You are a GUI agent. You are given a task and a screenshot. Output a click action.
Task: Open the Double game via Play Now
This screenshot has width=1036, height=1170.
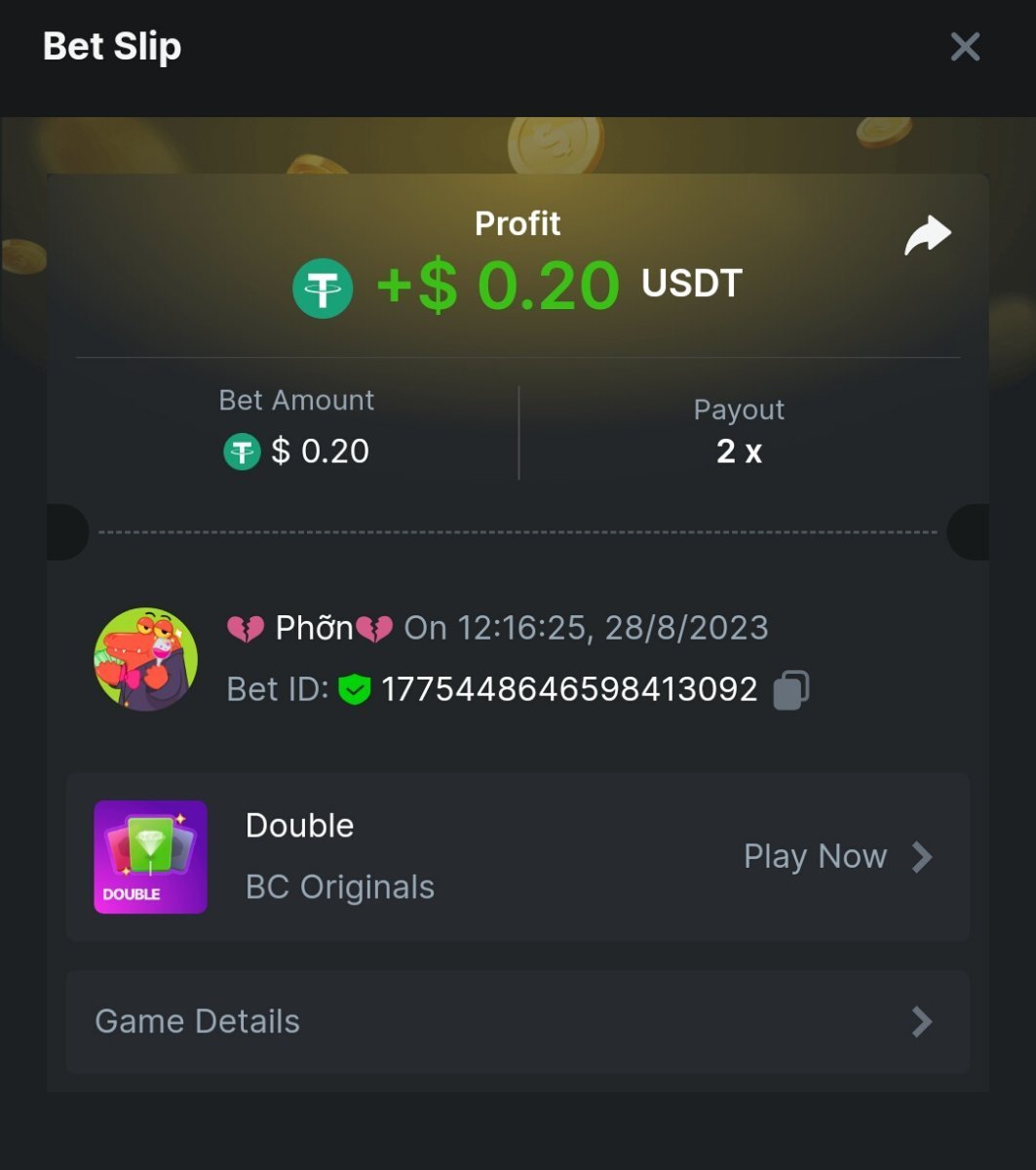pyautogui.click(x=836, y=857)
